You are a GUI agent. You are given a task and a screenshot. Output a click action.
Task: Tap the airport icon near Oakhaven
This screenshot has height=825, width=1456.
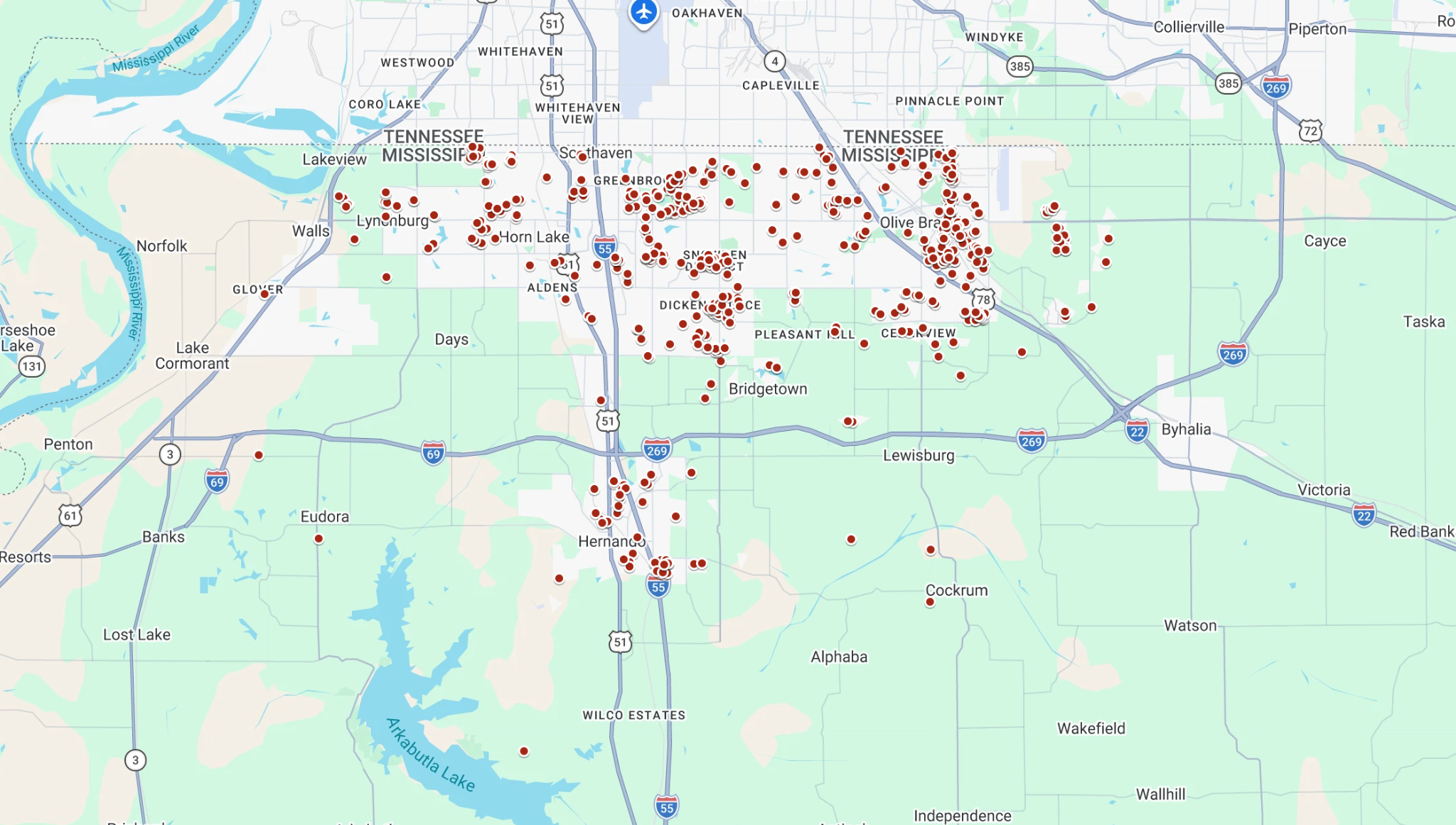[x=644, y=12]
